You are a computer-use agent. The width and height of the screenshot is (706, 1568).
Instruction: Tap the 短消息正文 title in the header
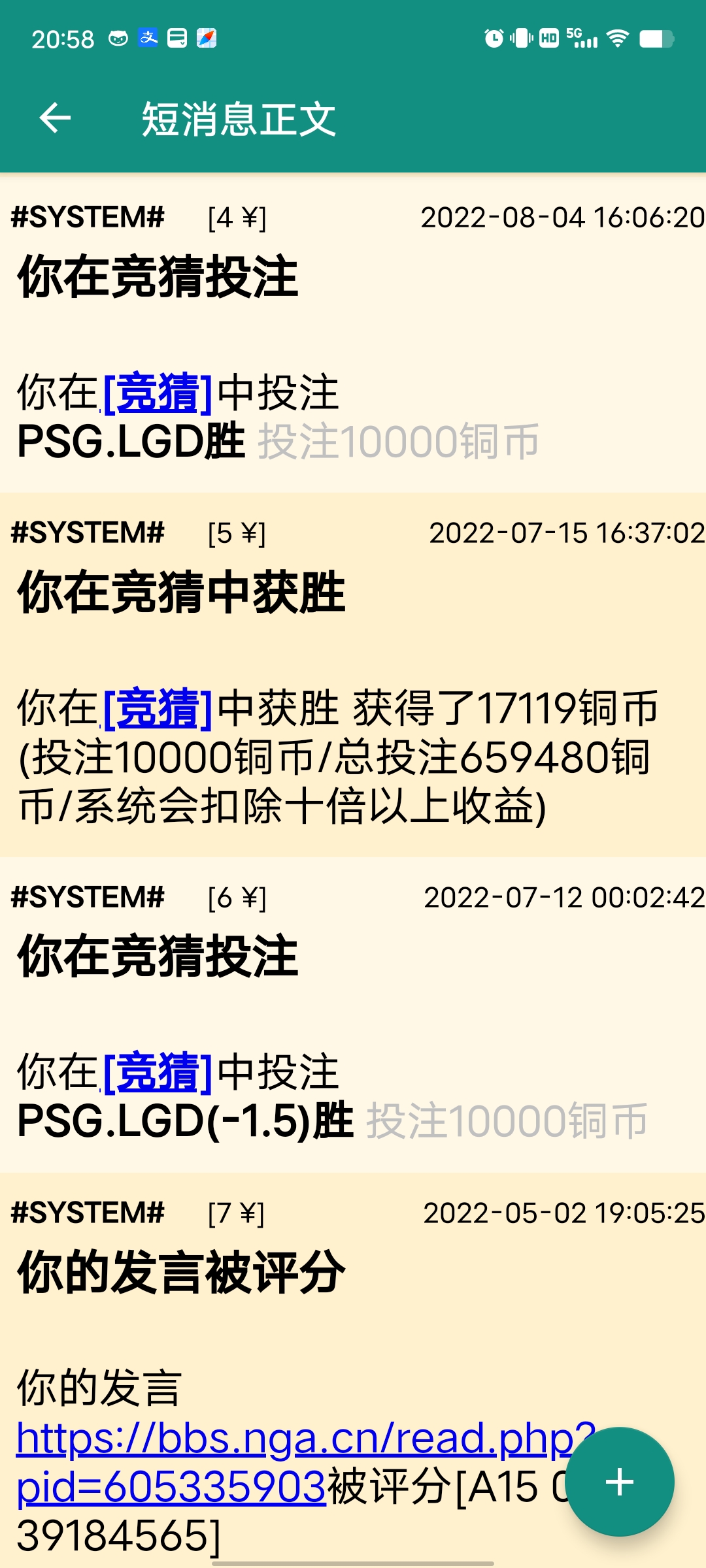tap(239, 119)
